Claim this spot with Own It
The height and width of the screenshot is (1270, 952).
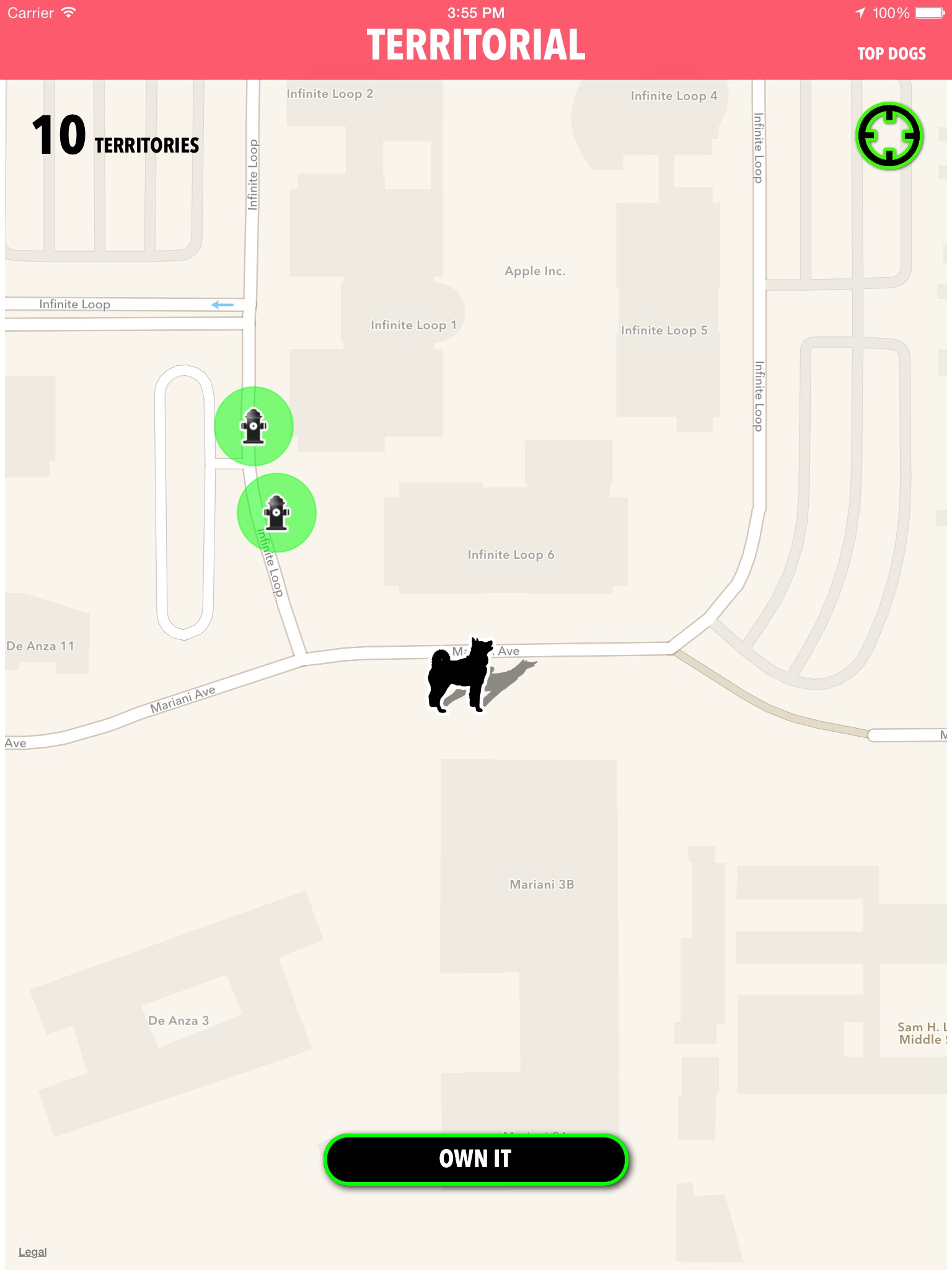[x=476, y=1159]
